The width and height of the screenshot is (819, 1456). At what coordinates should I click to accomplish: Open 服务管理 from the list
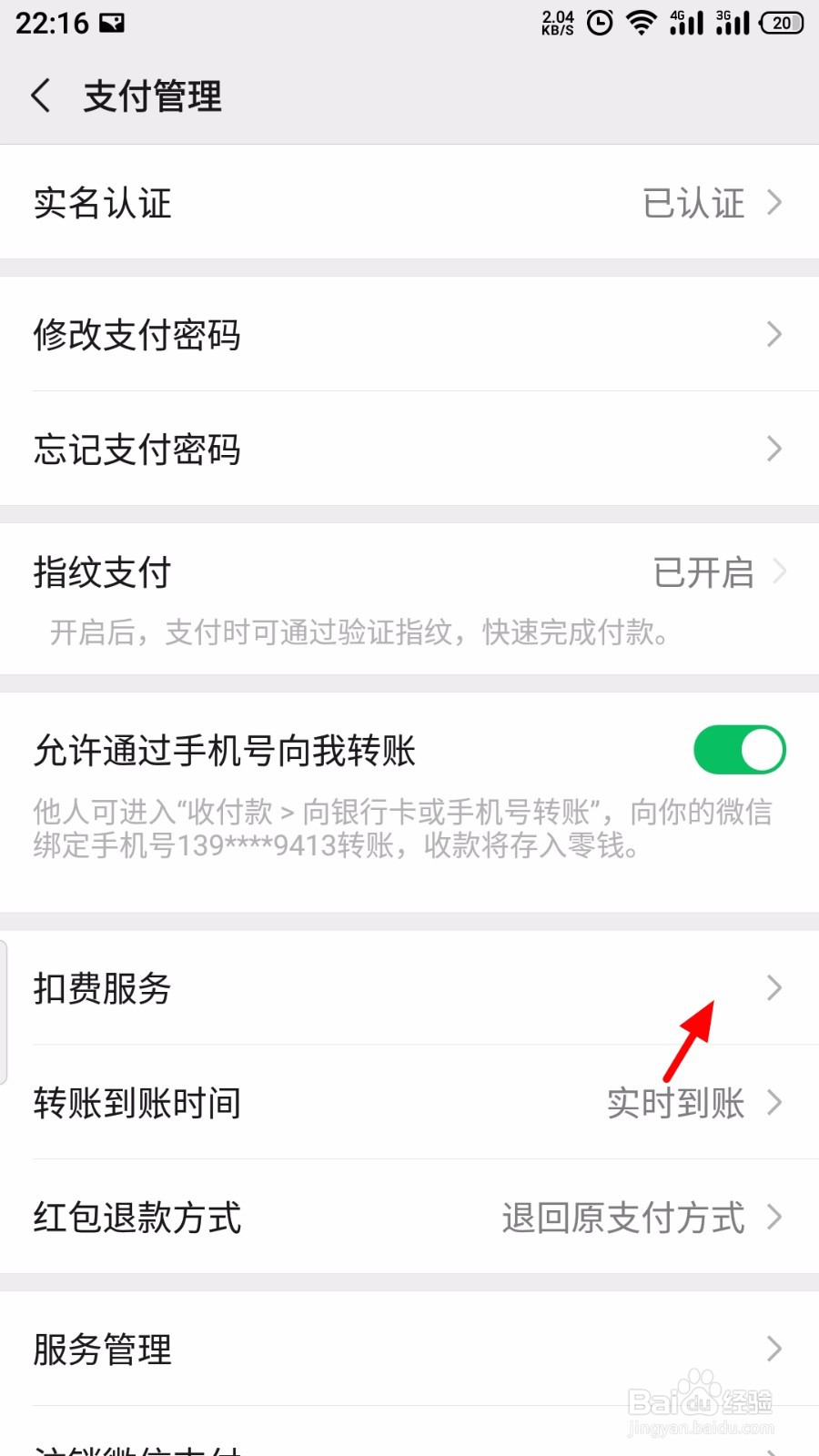[x=409, y=1350]
